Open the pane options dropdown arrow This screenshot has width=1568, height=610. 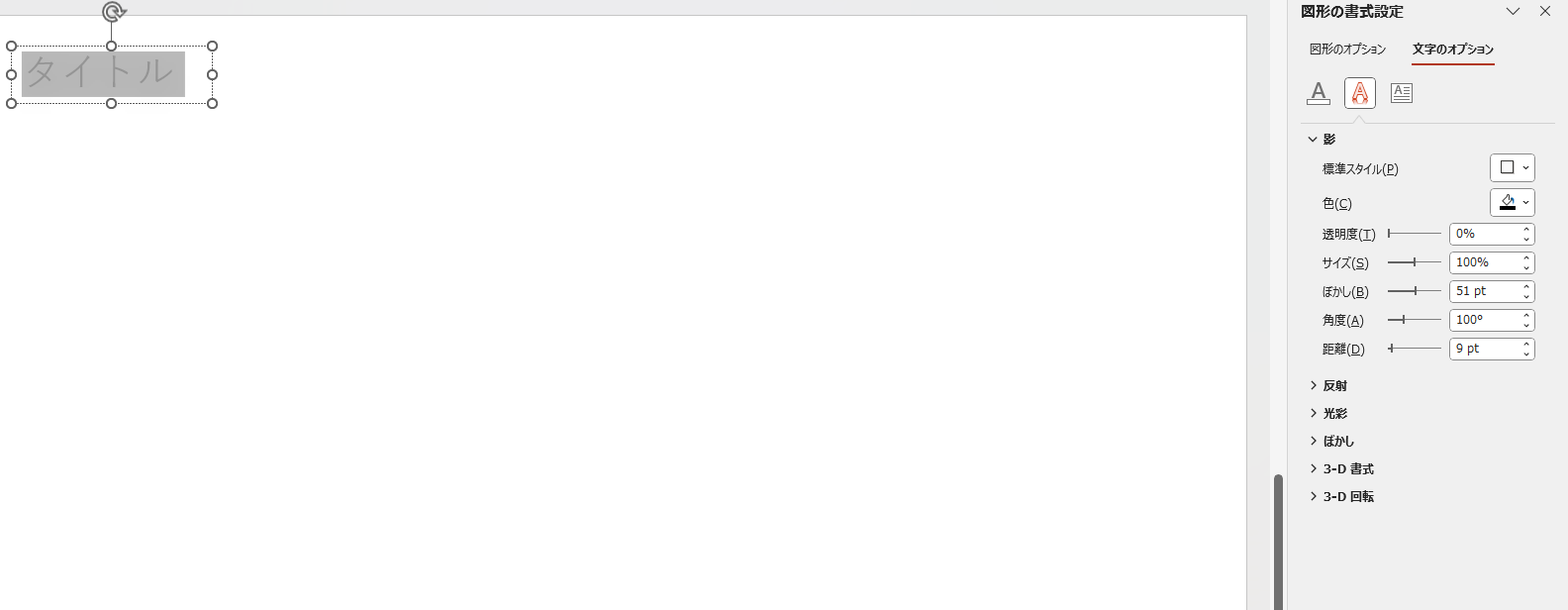1513,12
